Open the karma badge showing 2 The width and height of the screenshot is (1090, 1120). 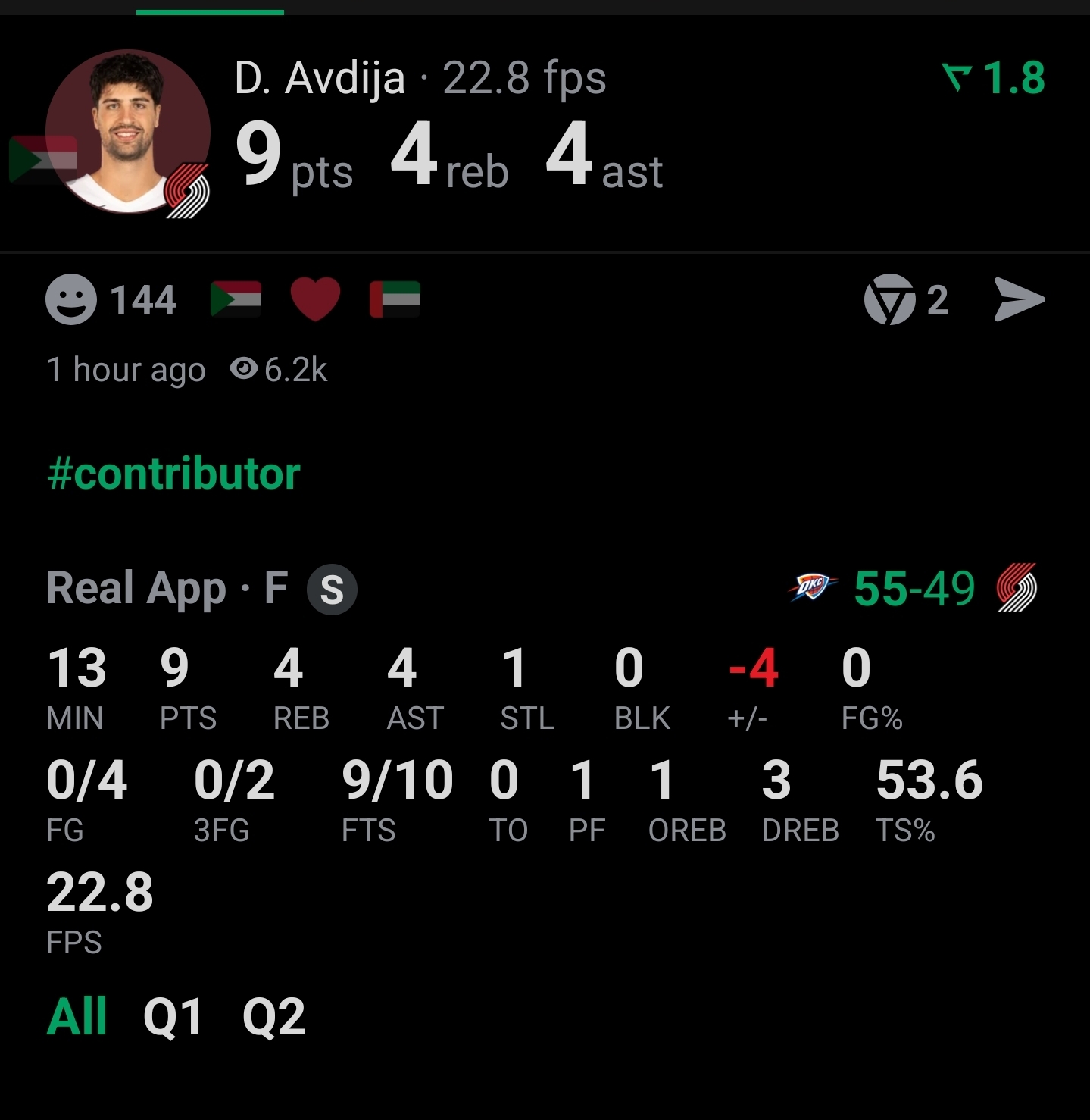906,299
